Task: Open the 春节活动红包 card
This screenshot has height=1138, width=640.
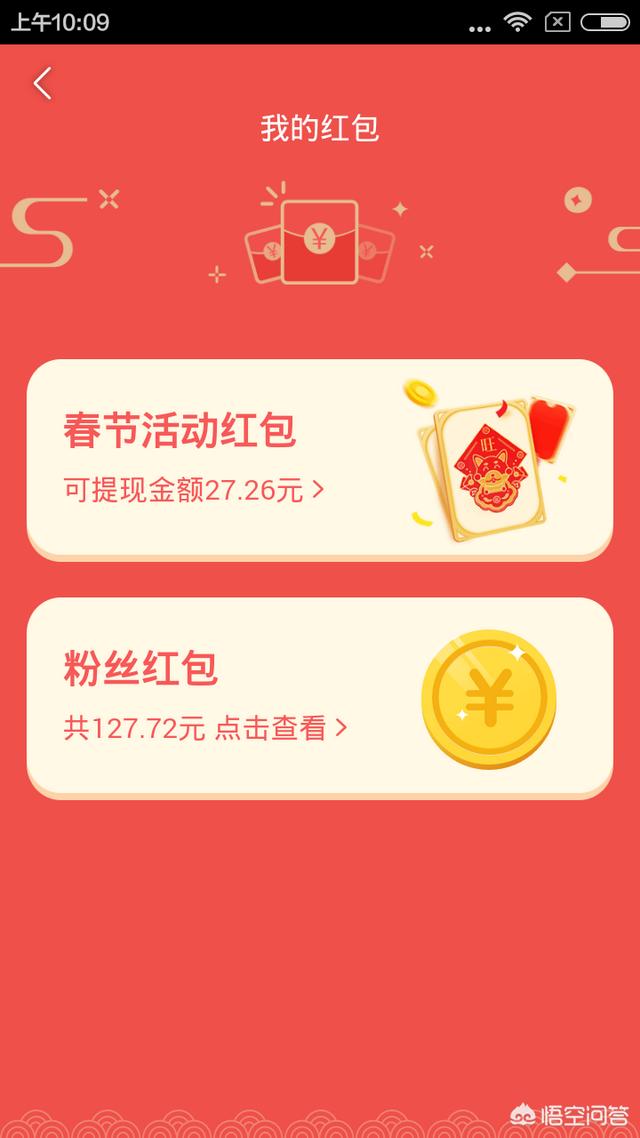Action: coord(319,457)
